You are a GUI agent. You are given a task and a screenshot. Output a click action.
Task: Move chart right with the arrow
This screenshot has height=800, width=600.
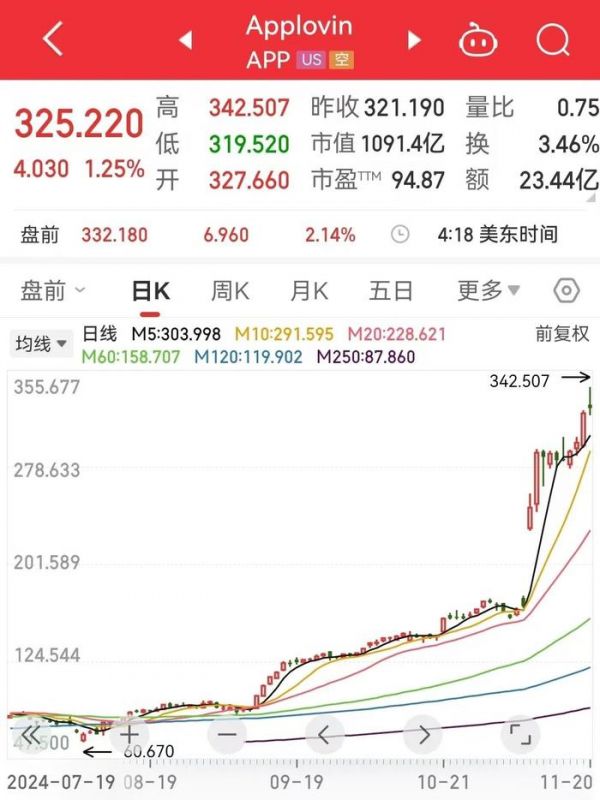pyautogui.click(x=422, y=735)
